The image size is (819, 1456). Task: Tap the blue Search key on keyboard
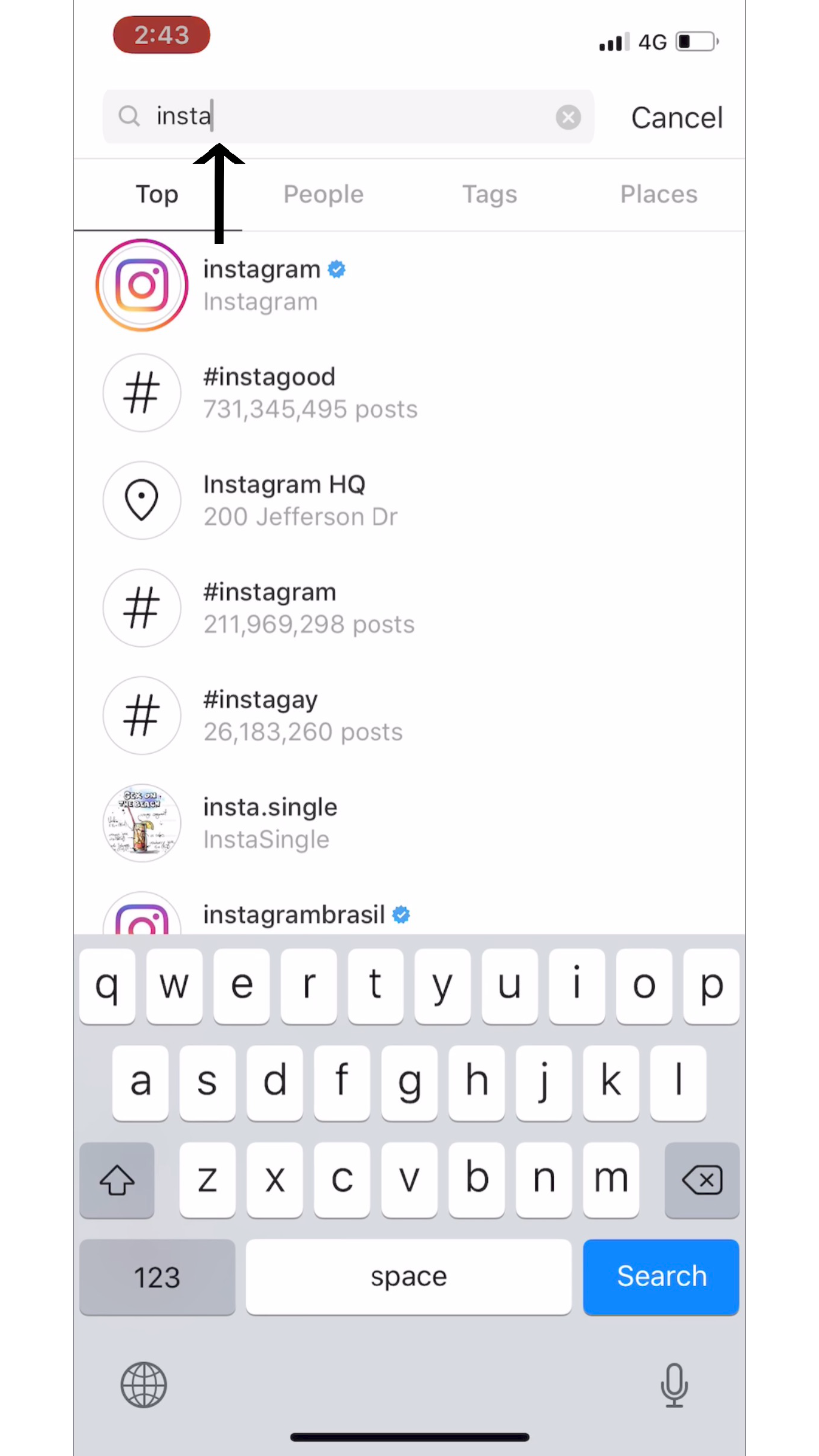661,1276
